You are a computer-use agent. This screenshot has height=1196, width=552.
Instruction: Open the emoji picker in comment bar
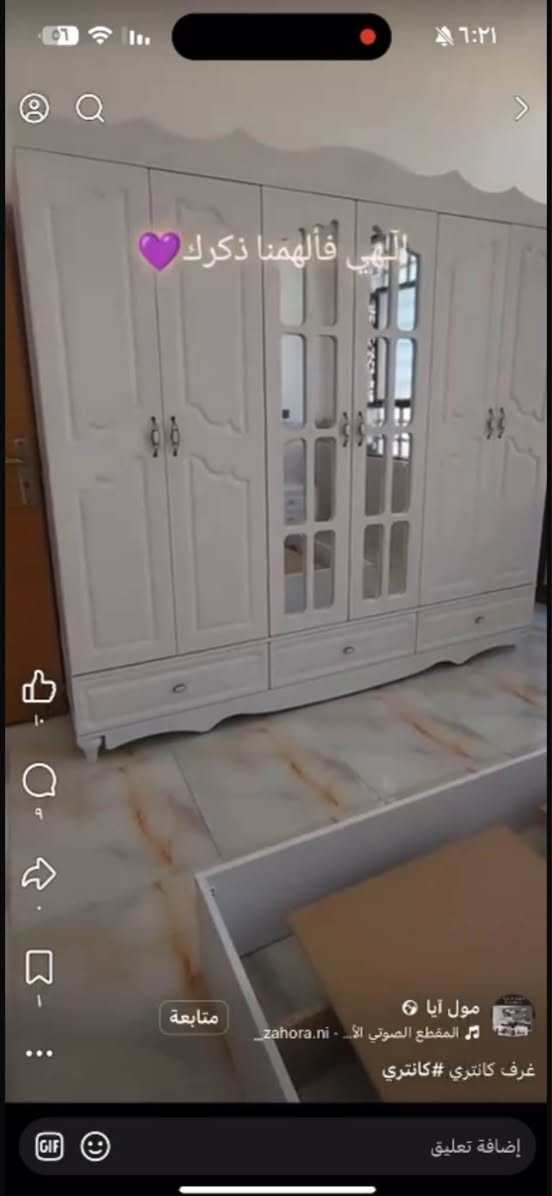[x=95, y=1146]
